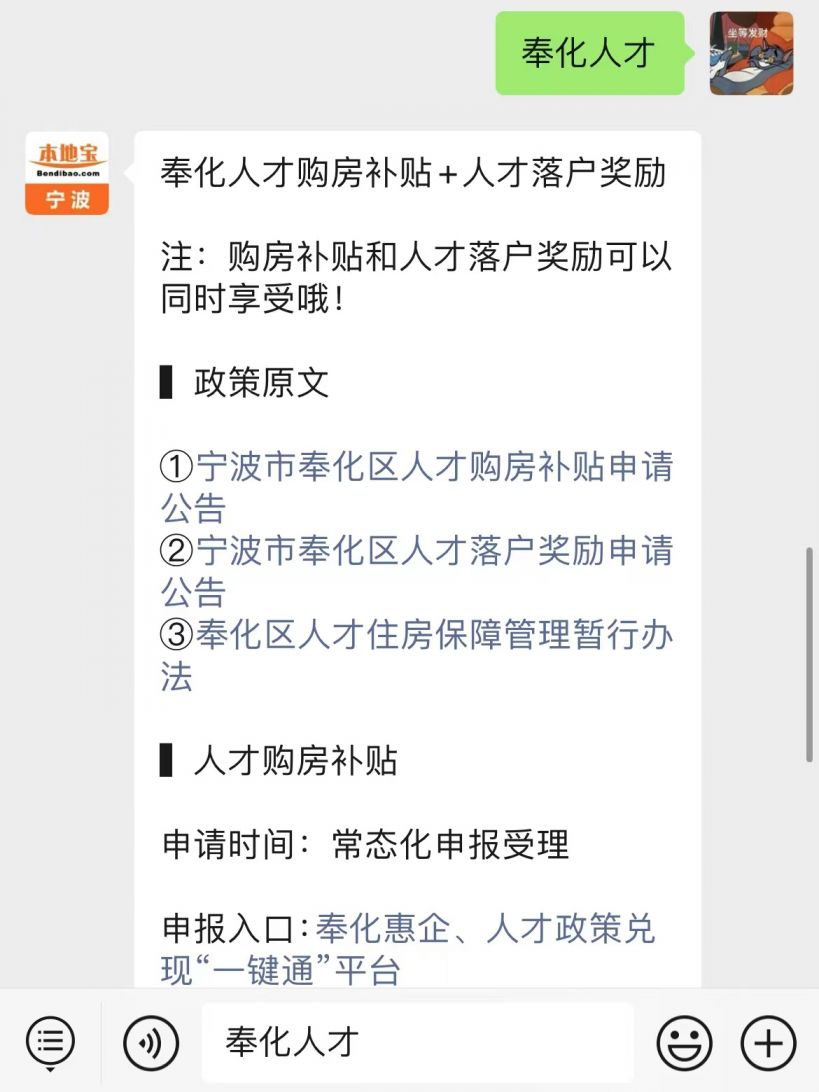View 本地宝 宁波 account avatar

point(67,173)
